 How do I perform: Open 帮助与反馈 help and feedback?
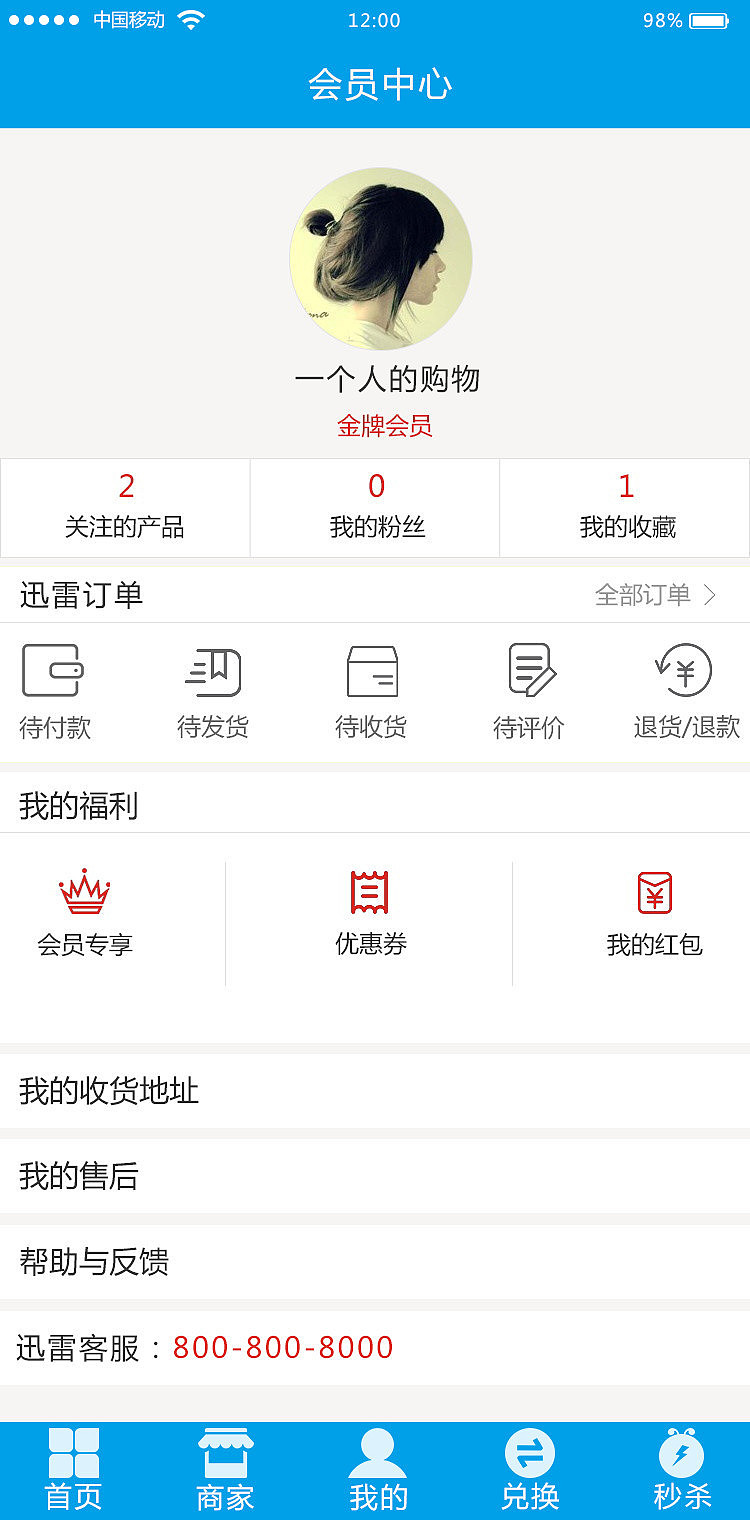click(95, 1261)
